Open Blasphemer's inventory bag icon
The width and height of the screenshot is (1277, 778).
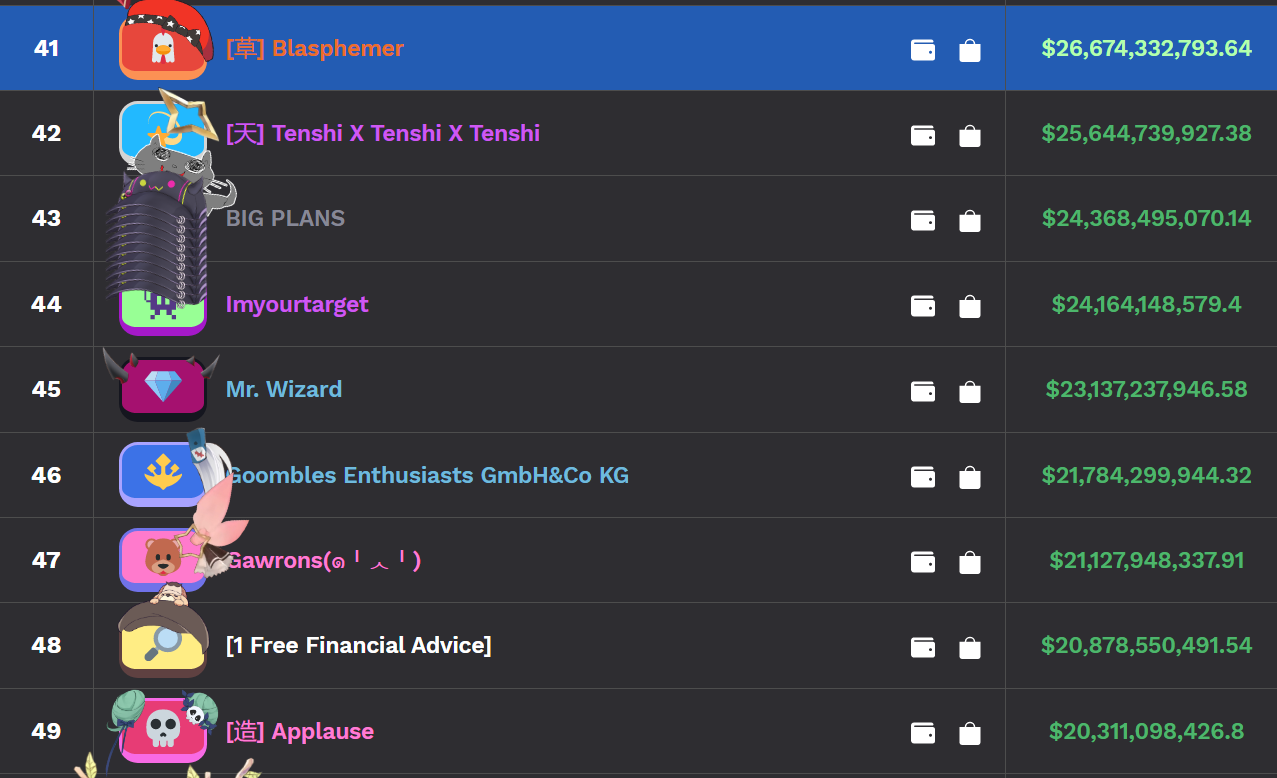click(x=969, y=50)
